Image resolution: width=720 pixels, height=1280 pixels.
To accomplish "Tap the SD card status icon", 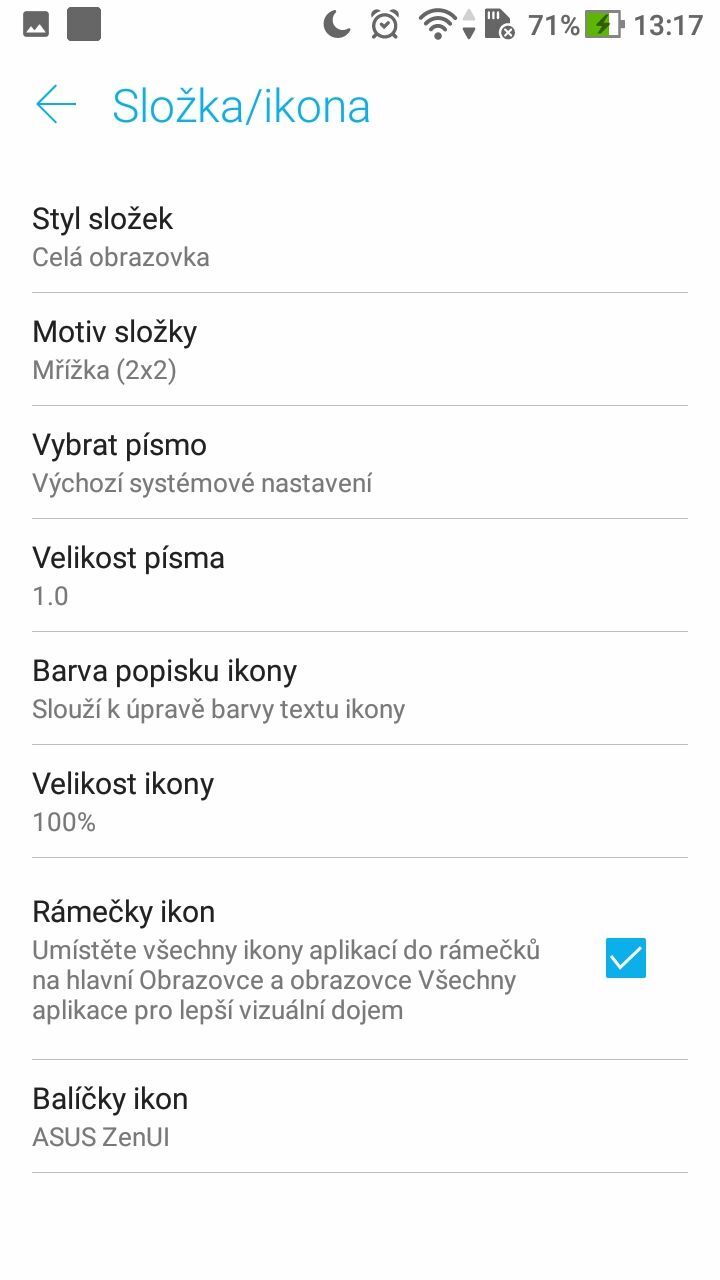I will point(500,23).
